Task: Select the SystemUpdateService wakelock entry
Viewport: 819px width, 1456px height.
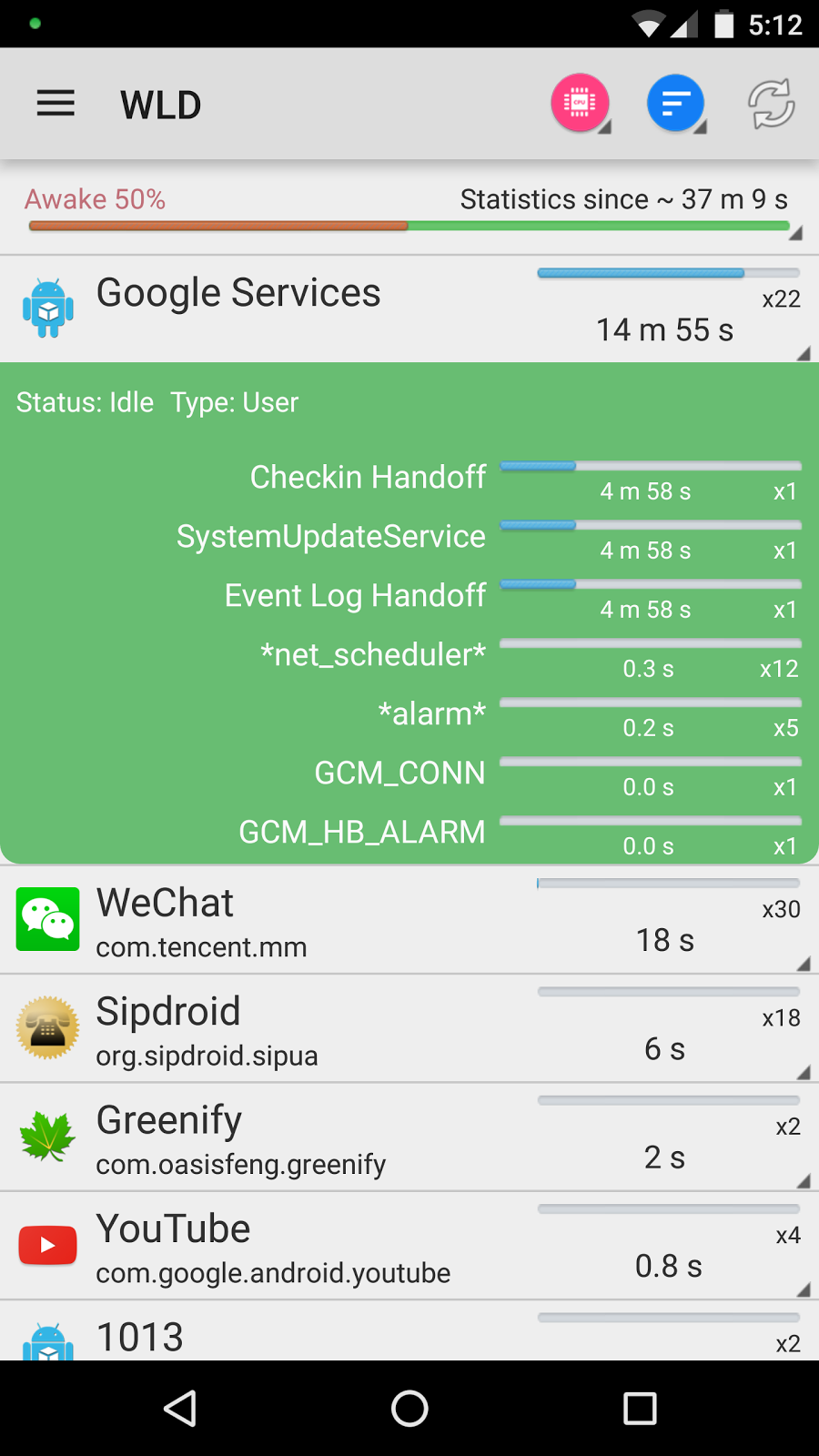Action: (x=409, y=537)
